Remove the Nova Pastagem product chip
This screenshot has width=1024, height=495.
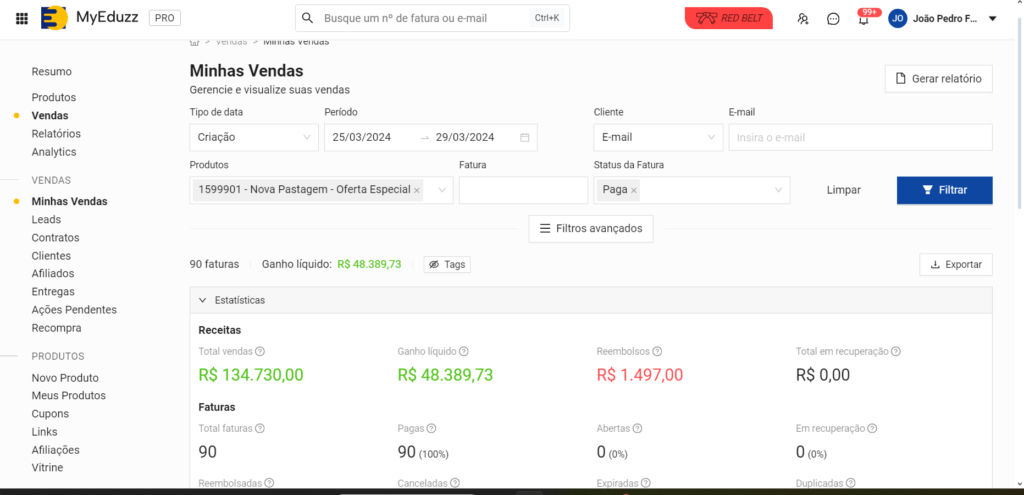coord(417,190)
